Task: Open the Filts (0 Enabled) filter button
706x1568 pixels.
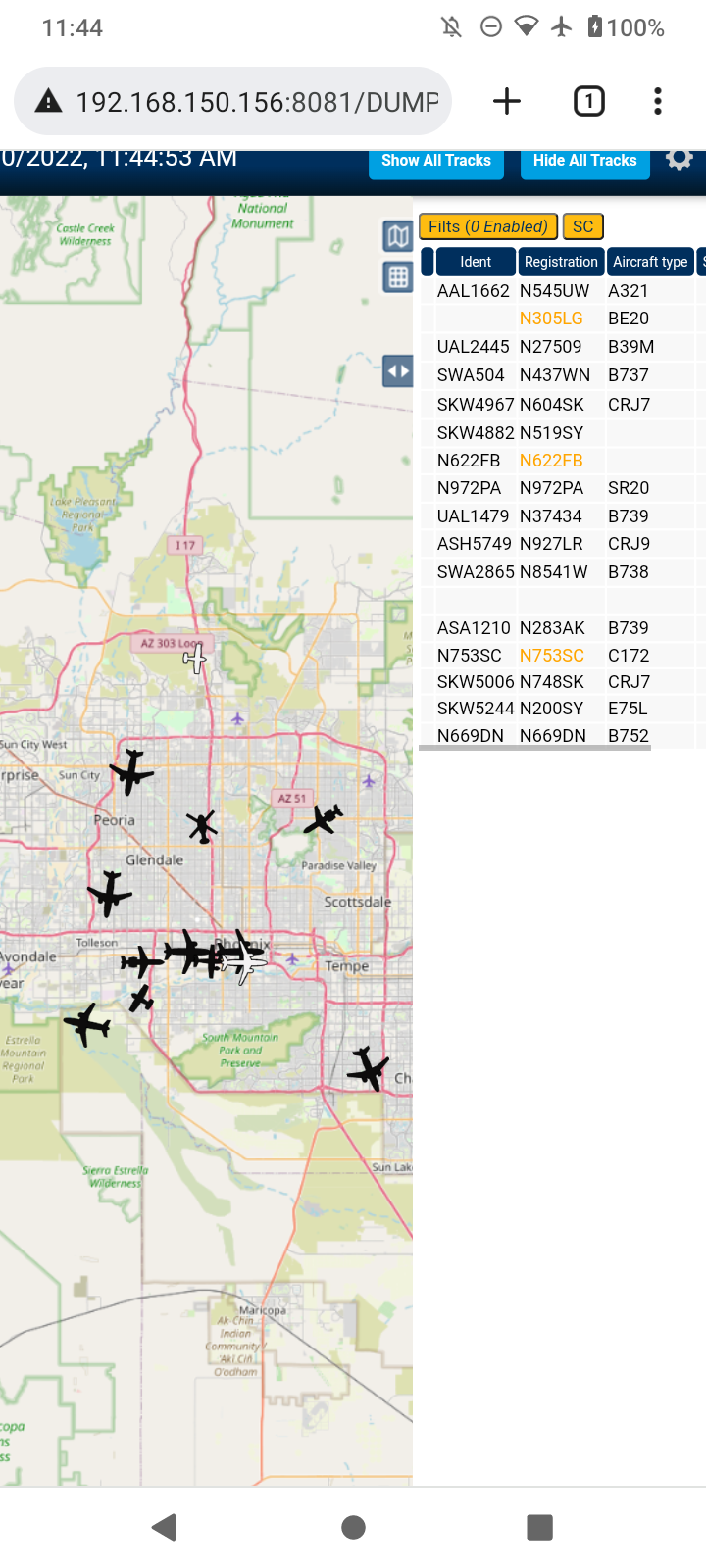Action: click(x=488, y=226)
